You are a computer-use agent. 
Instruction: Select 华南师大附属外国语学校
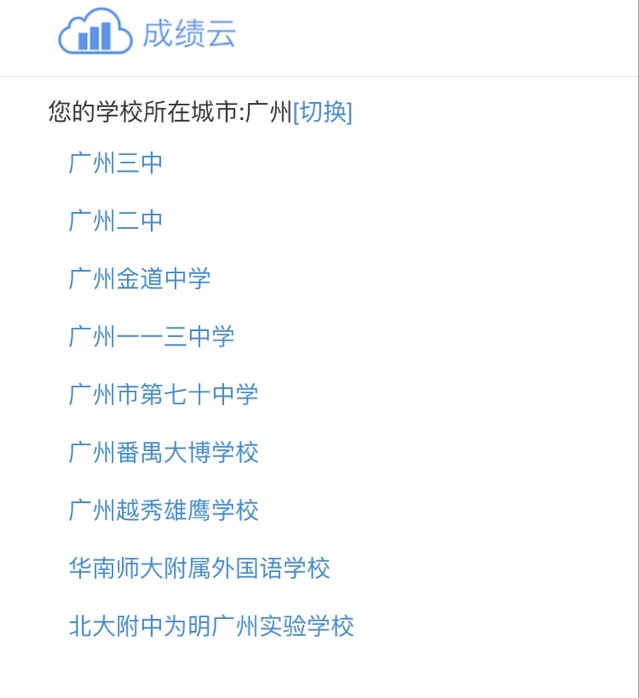(x=200, y=569)
